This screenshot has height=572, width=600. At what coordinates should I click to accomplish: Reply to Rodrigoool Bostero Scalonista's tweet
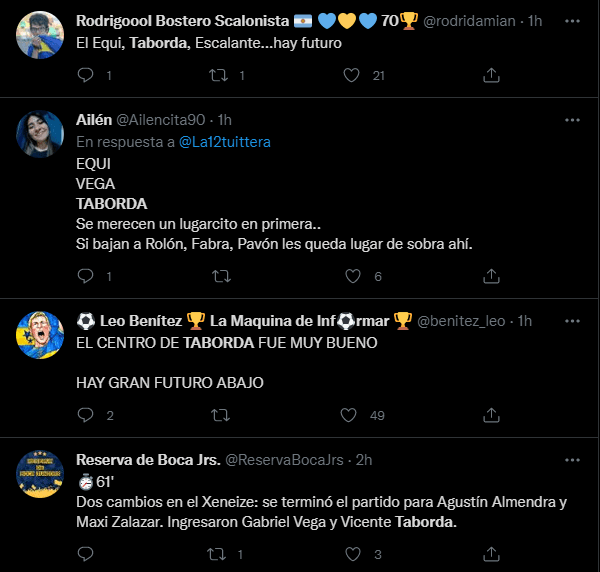[85, 75]
